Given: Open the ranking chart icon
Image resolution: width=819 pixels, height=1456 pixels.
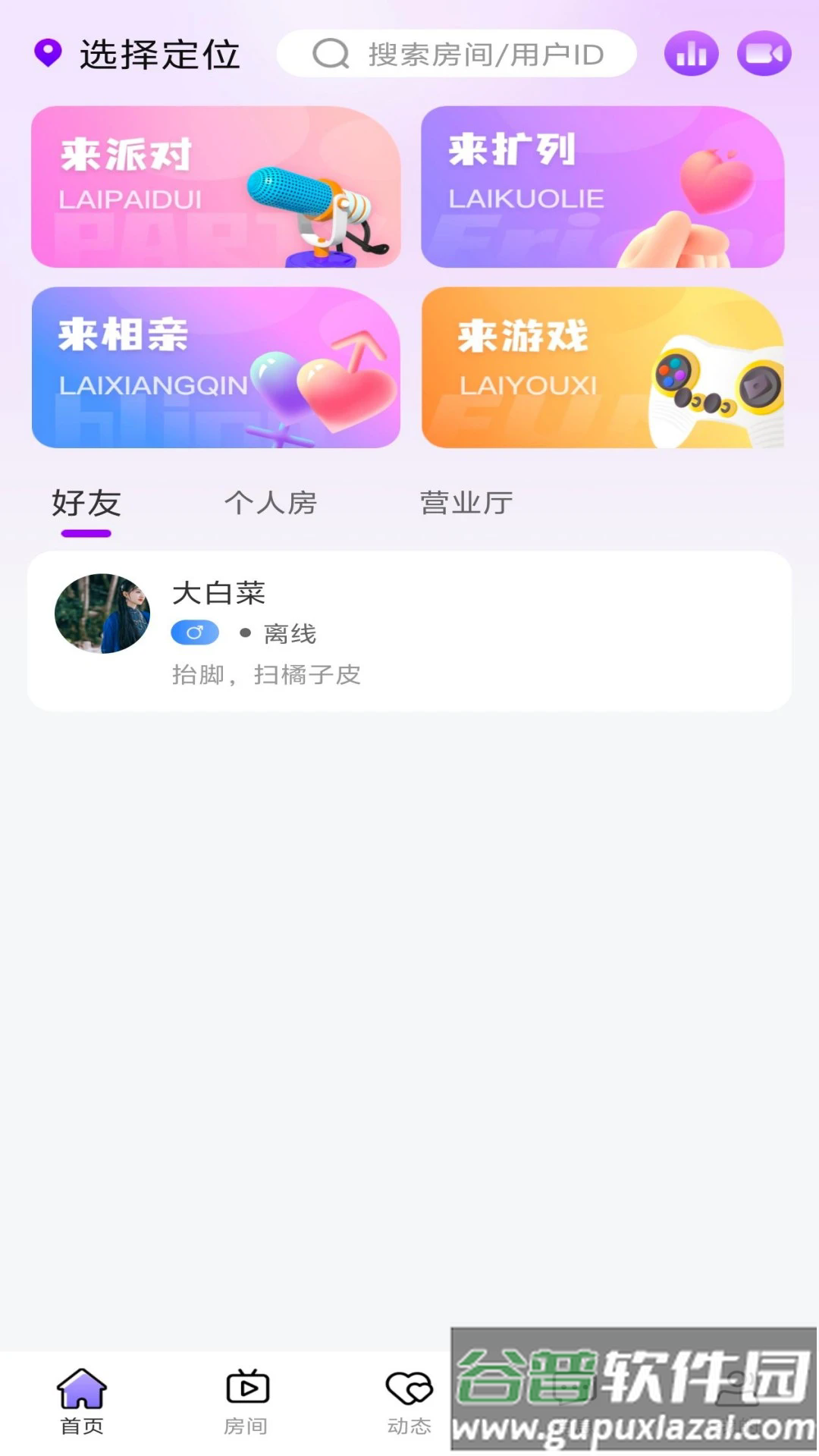Looking at the screenshot, I should coord(691,54).
